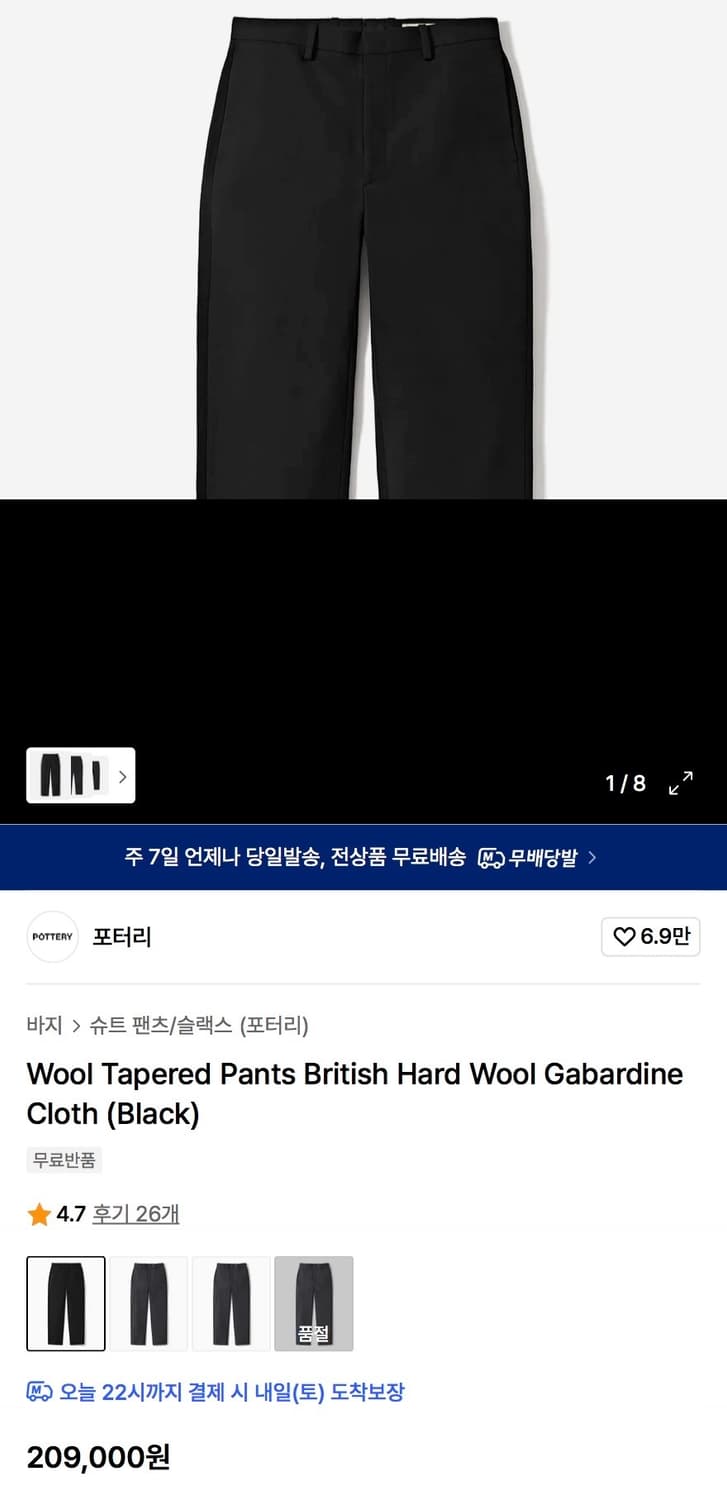This screenshot has height=1500, width=727.
Task: Click the truck icon in the blue shipping banner
Action: point(490,857)
